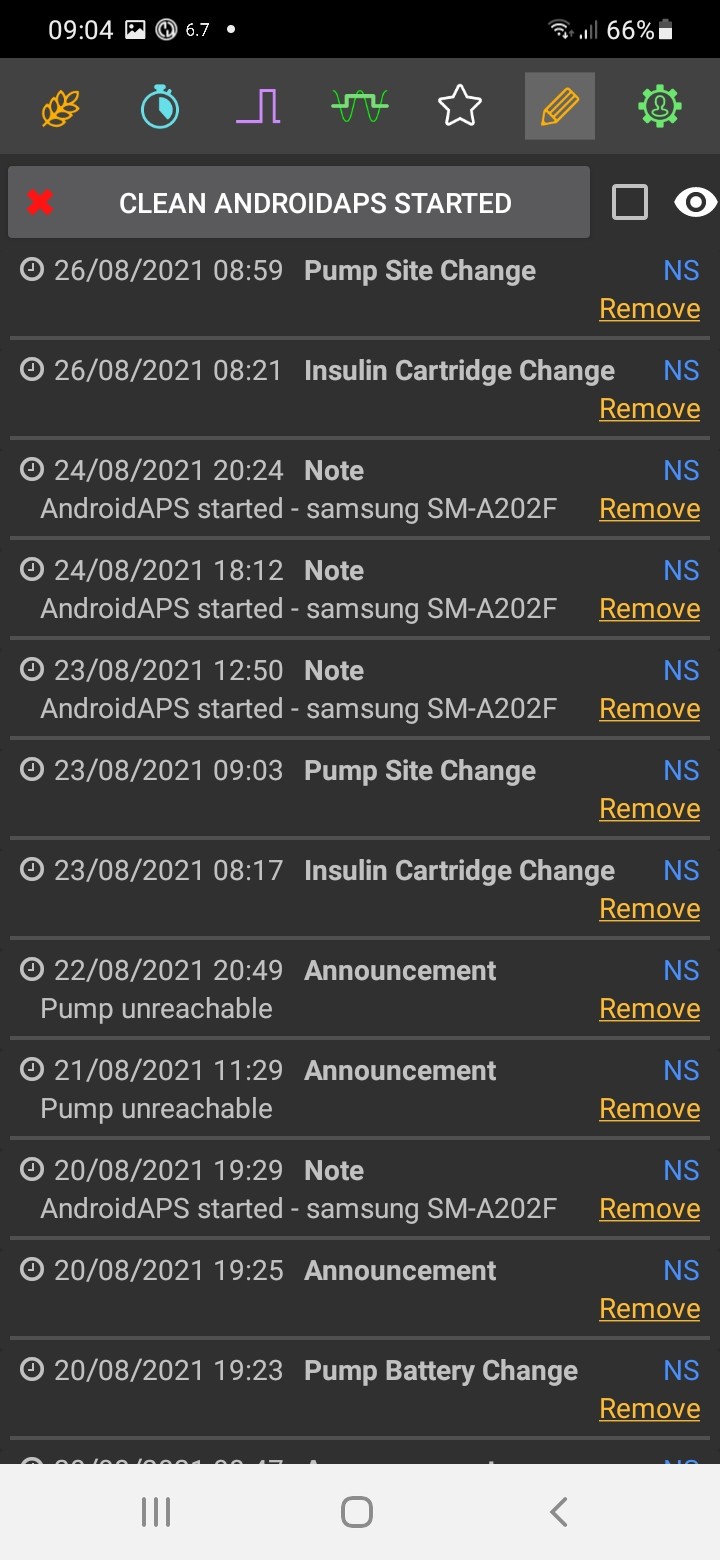Viewport: 720px width, 1560px height.
Task: Click NS on the 23/08 Pump Site Change
Action: point(680,770)
